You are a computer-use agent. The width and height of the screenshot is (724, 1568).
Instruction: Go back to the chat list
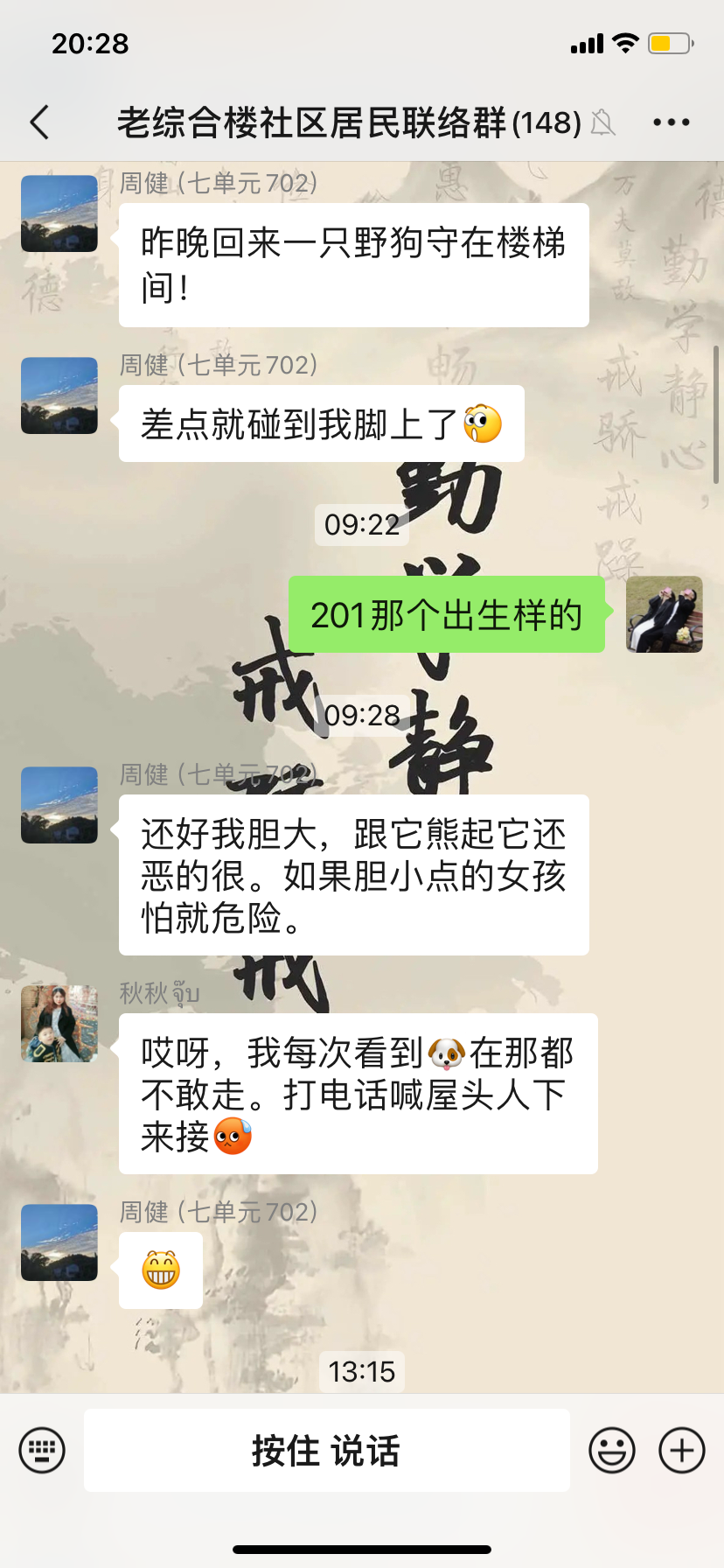pyautogui.click(x=39, y=122)
